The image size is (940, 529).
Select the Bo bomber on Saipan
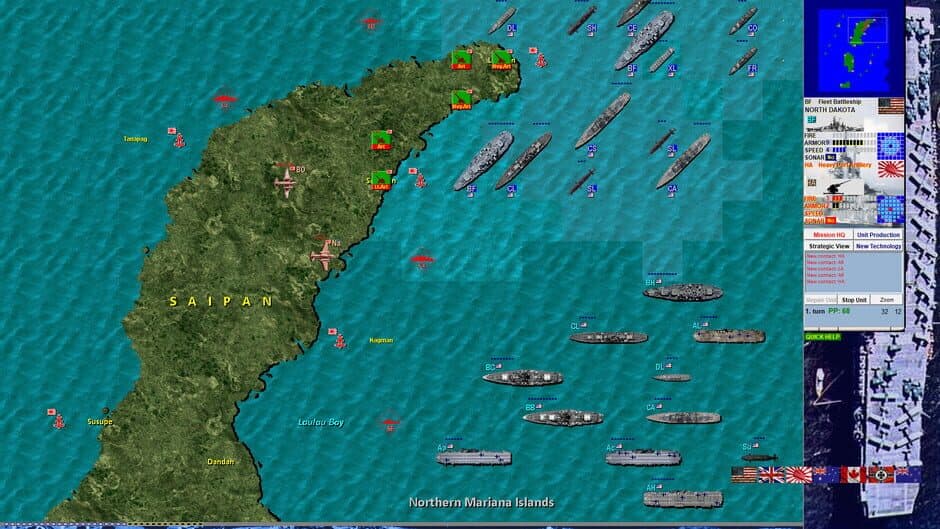(x=286, y=180)
